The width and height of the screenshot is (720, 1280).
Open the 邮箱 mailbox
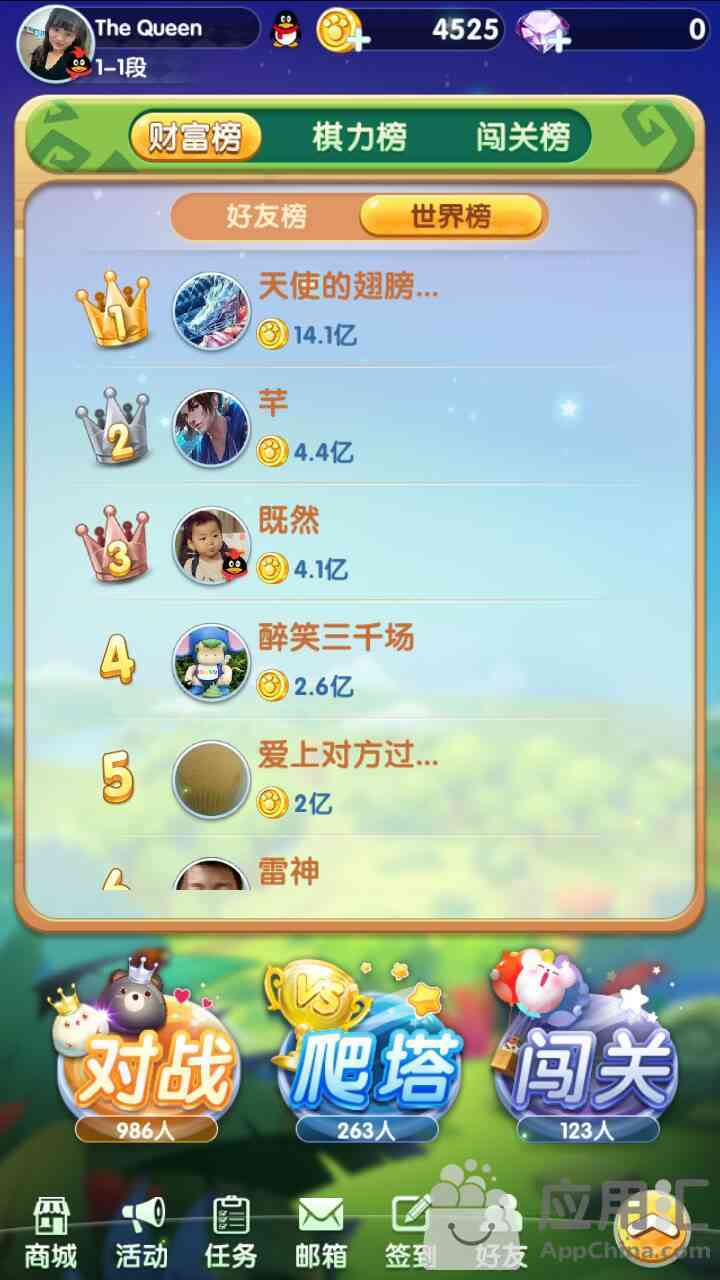321,1233
